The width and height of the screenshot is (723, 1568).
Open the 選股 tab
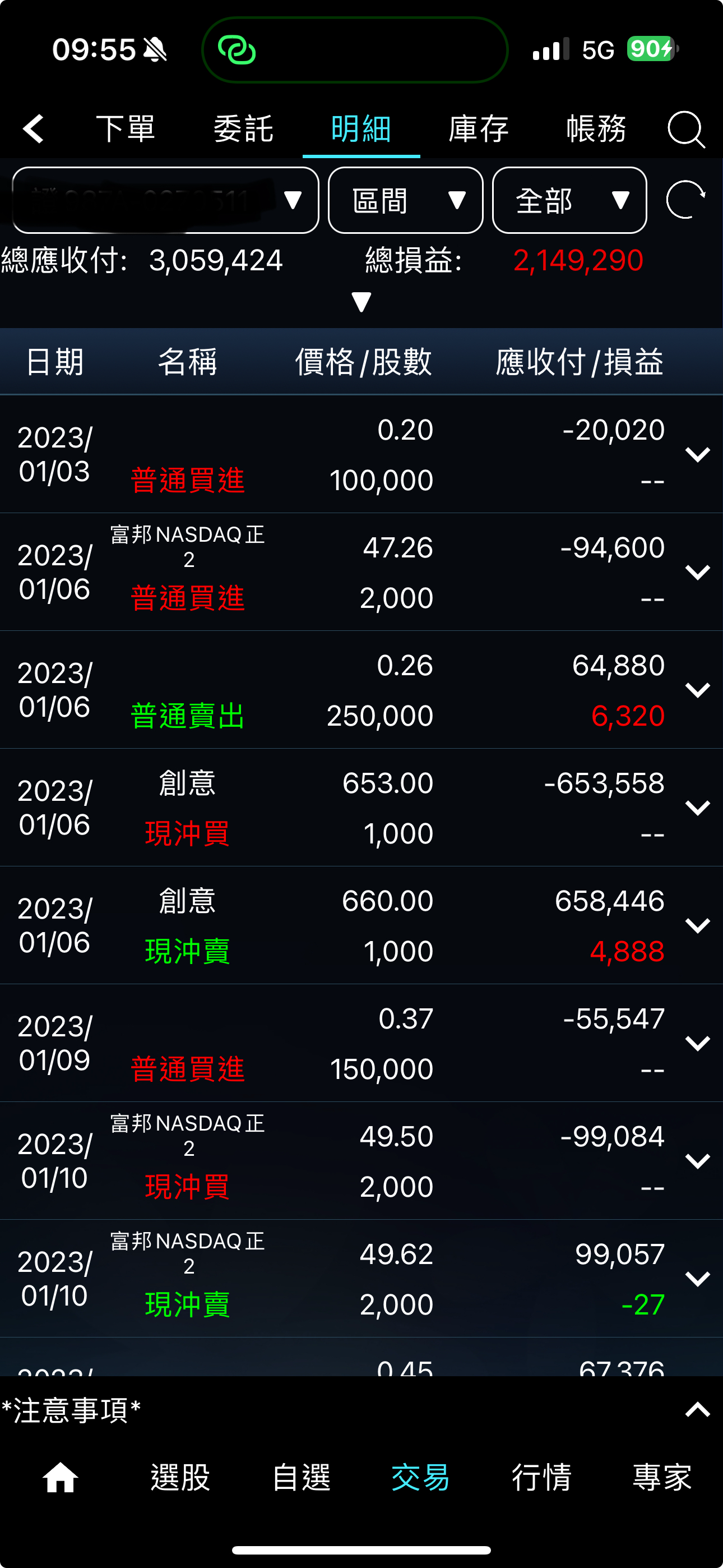point(180,1478)
